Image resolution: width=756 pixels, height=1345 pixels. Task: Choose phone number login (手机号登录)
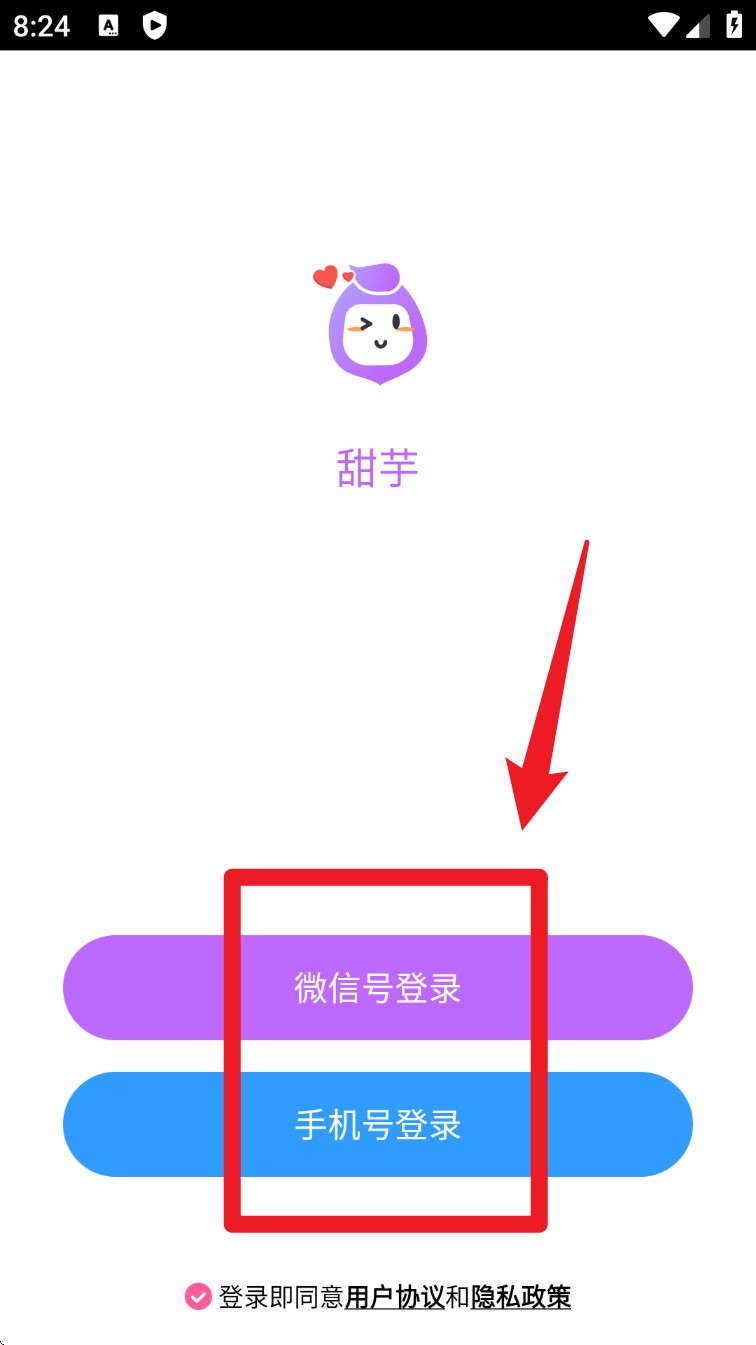(x=378, y=1125)
